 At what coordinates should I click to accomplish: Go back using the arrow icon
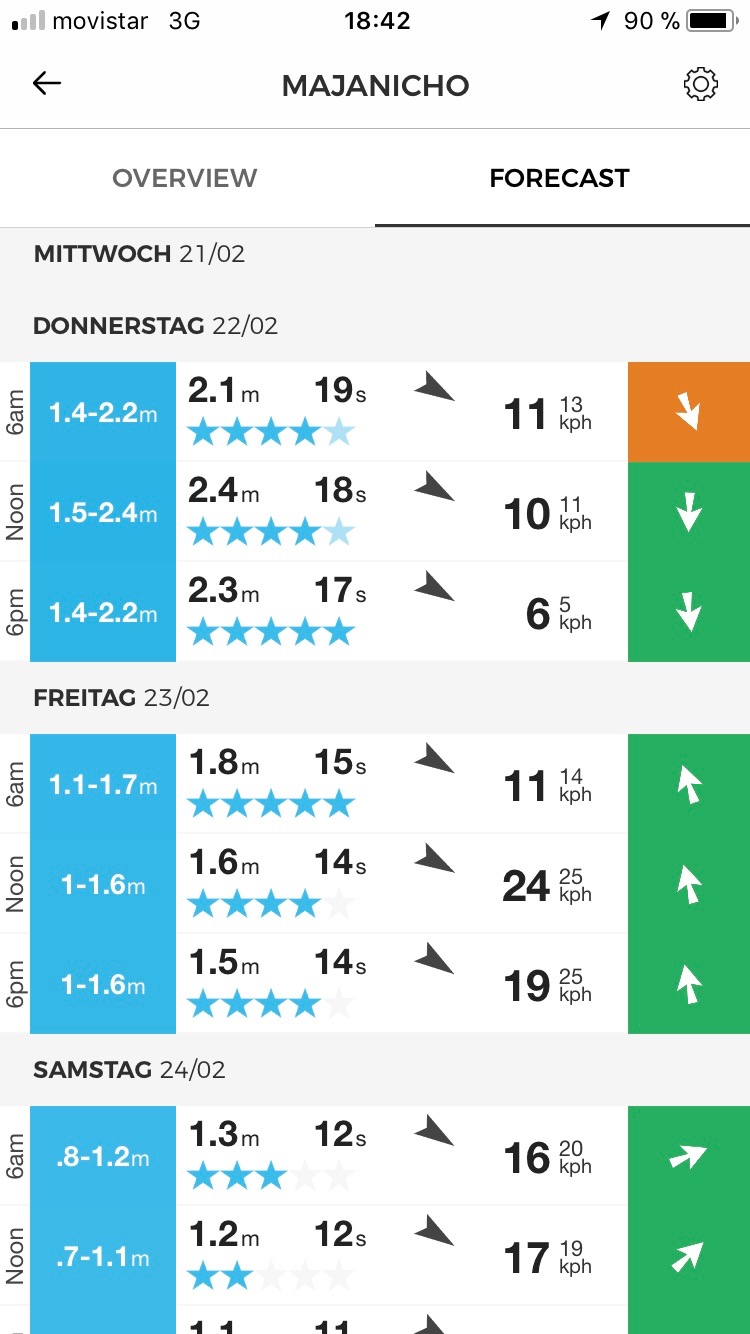(x=47, y=84)
